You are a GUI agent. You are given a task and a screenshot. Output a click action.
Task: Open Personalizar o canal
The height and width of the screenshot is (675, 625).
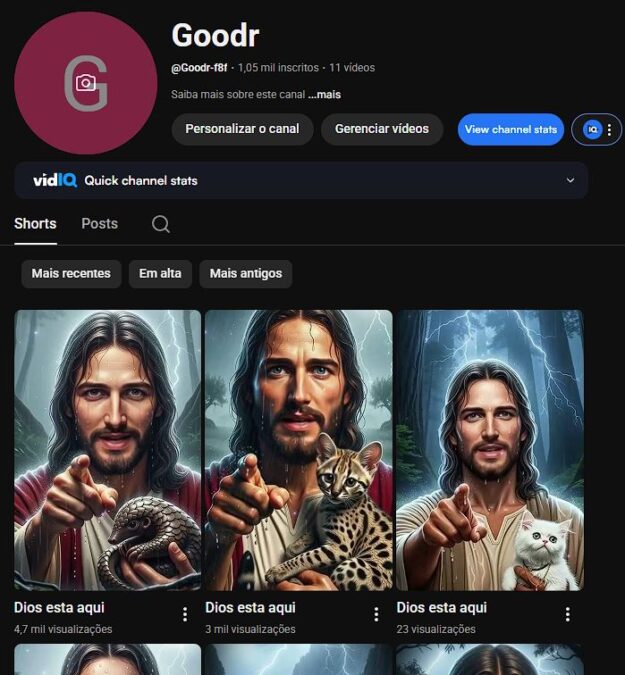(242, 129)
